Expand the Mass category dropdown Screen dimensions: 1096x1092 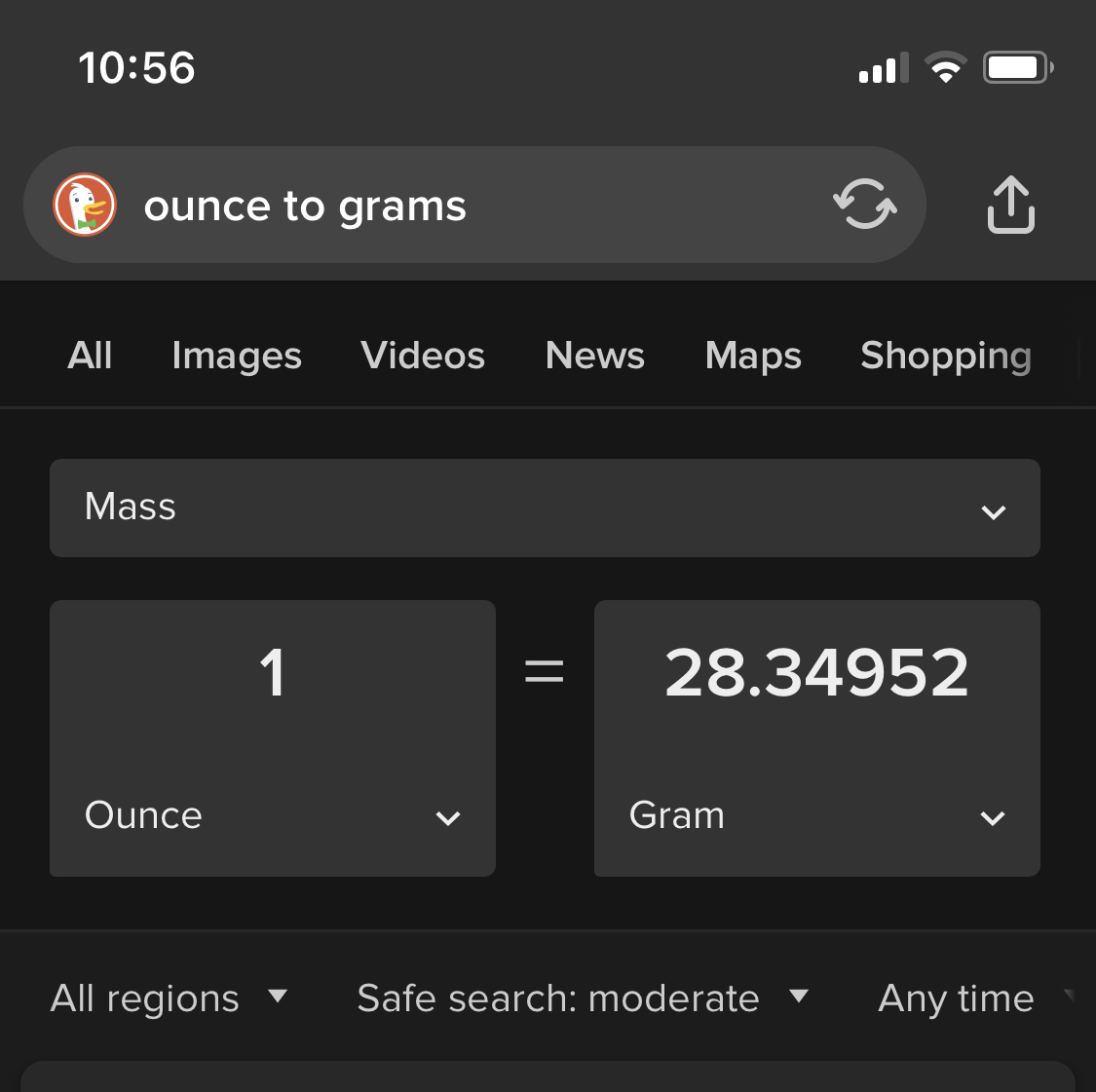point(545,508)
